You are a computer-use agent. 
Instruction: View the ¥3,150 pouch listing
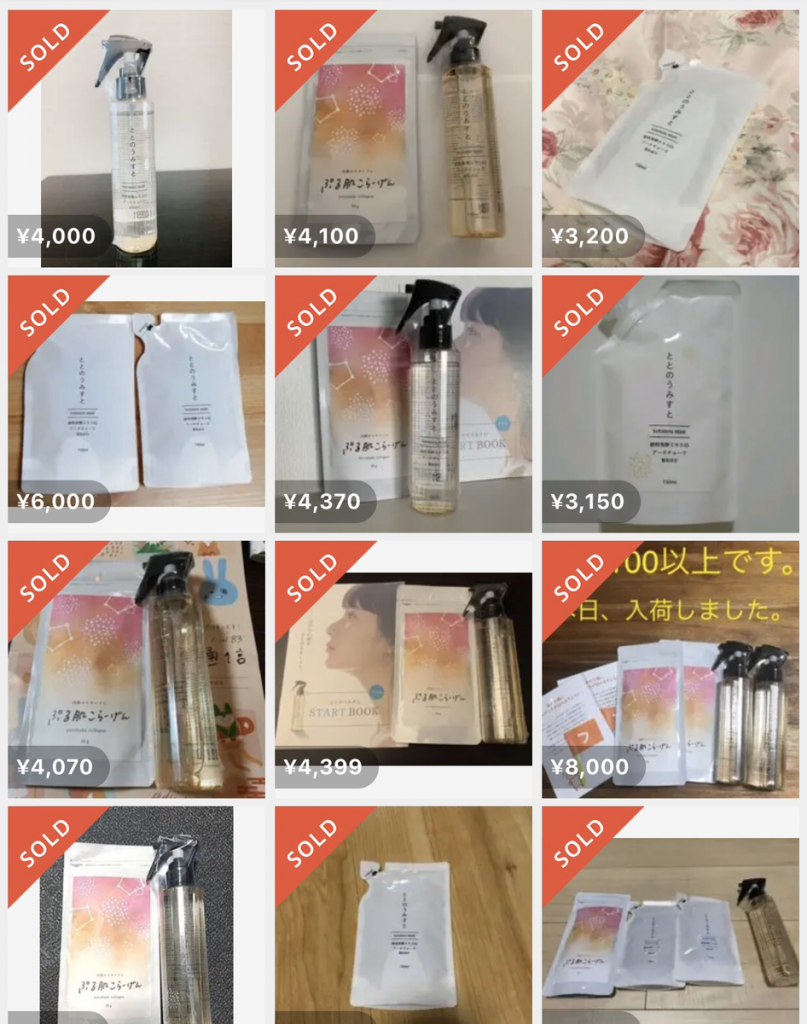click(x=670, y=405)
